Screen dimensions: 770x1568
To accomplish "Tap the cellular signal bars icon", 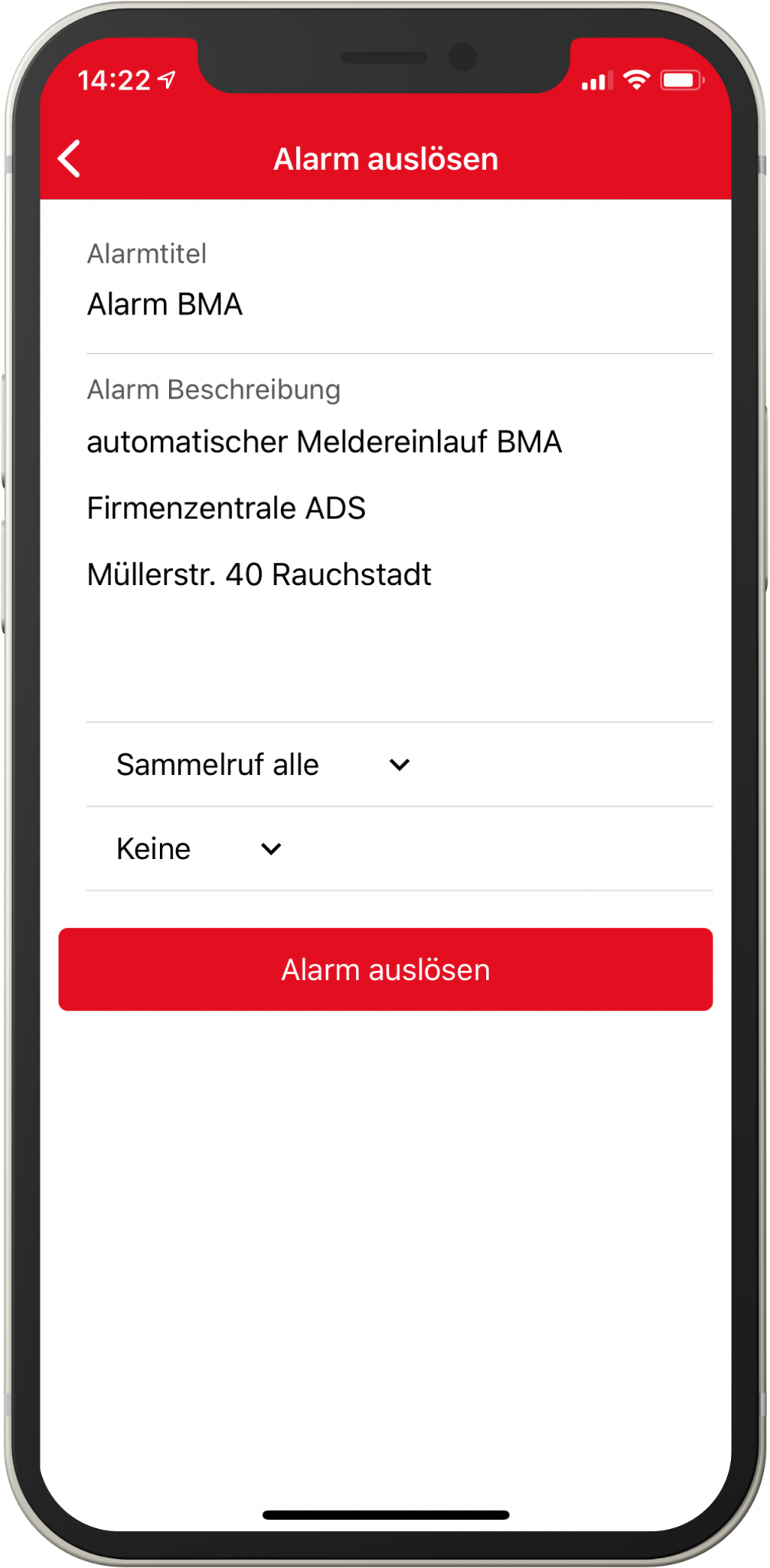I will (597, 80).
